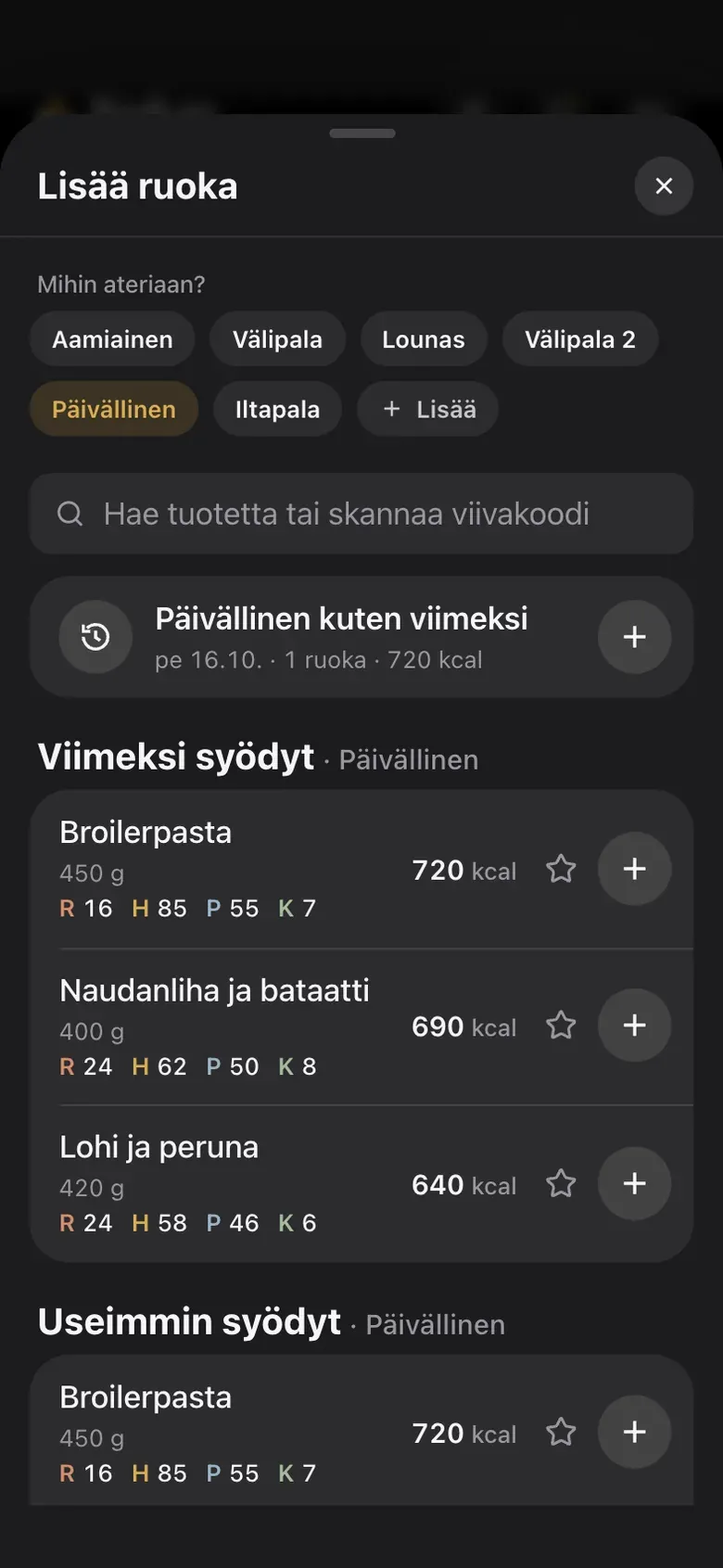Select Lounas as the meal
This screenshot has width=723, height=1568.
pos(424,339)
